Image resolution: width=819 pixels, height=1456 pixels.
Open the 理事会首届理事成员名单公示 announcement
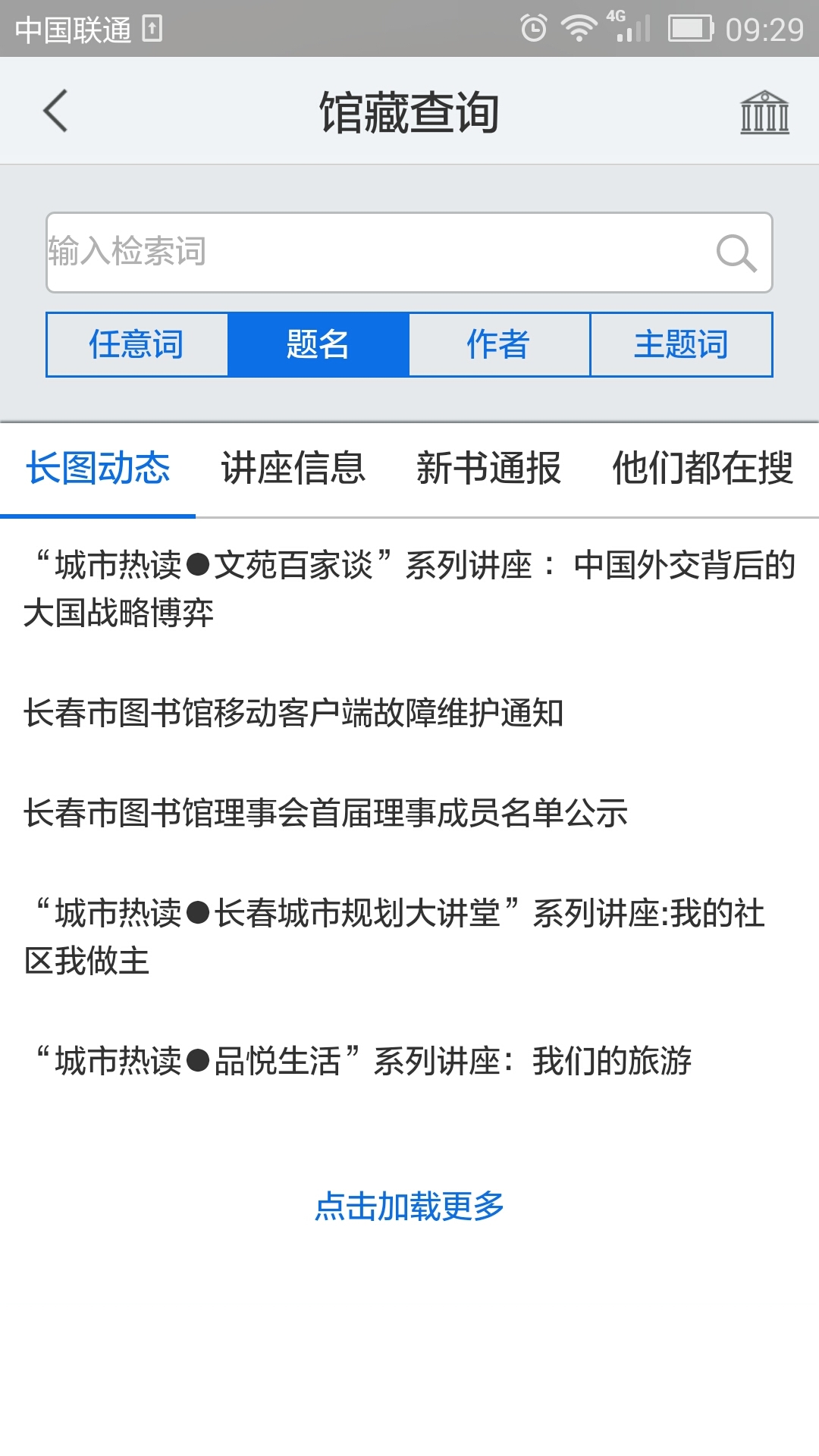tap(326, 813)
